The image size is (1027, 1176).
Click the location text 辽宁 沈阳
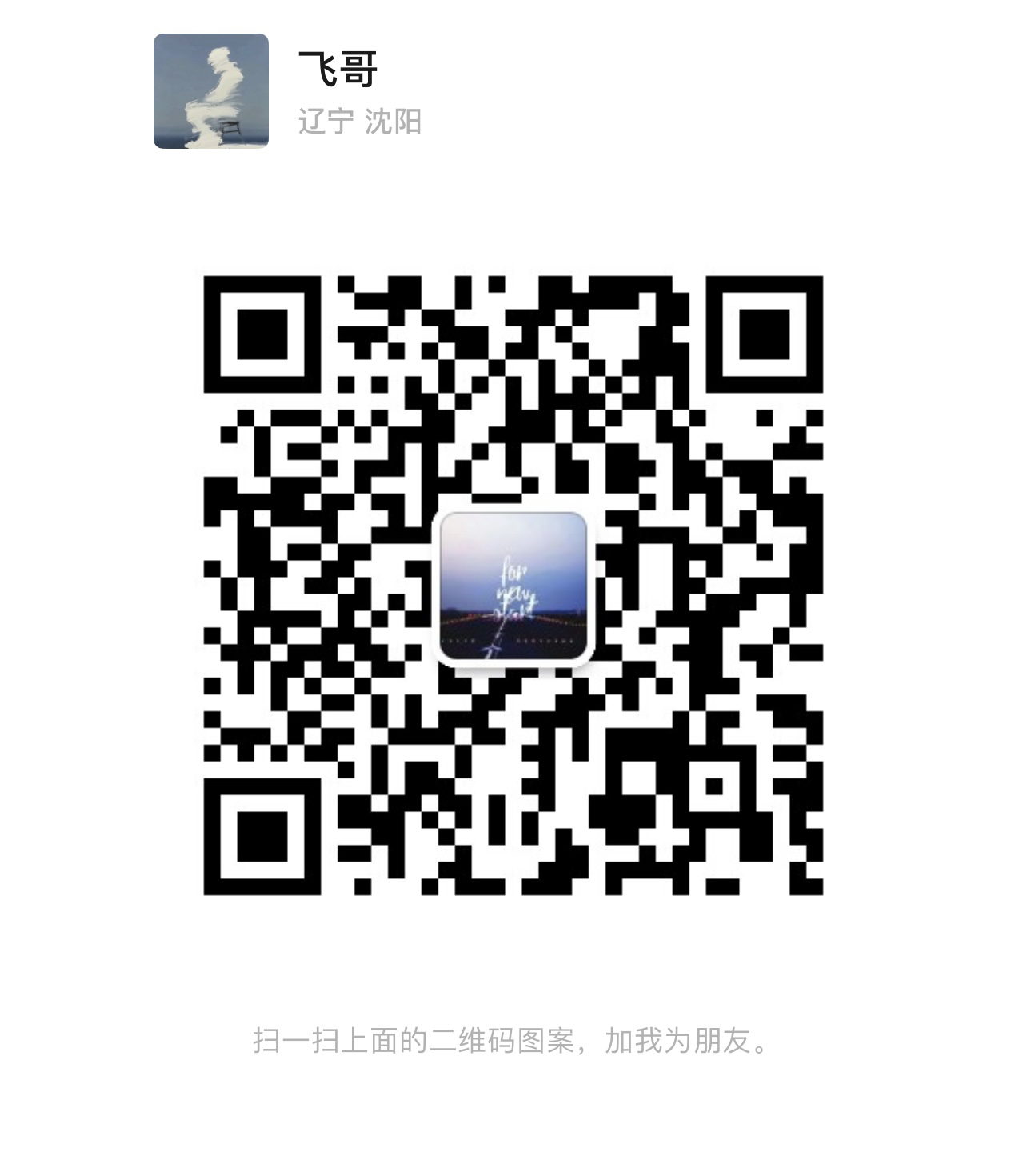point(362,120)
